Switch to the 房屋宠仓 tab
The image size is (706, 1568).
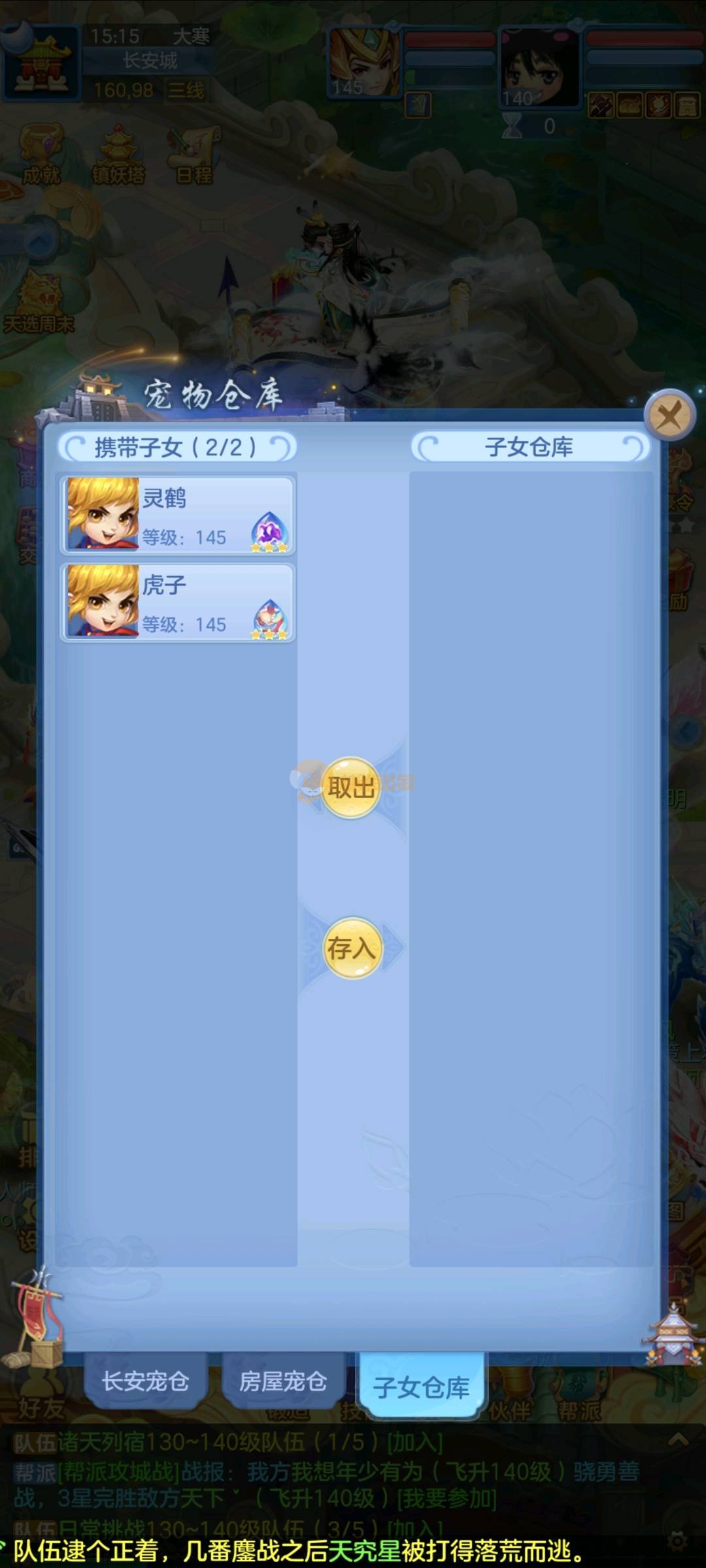click(x=282, y=1381)
